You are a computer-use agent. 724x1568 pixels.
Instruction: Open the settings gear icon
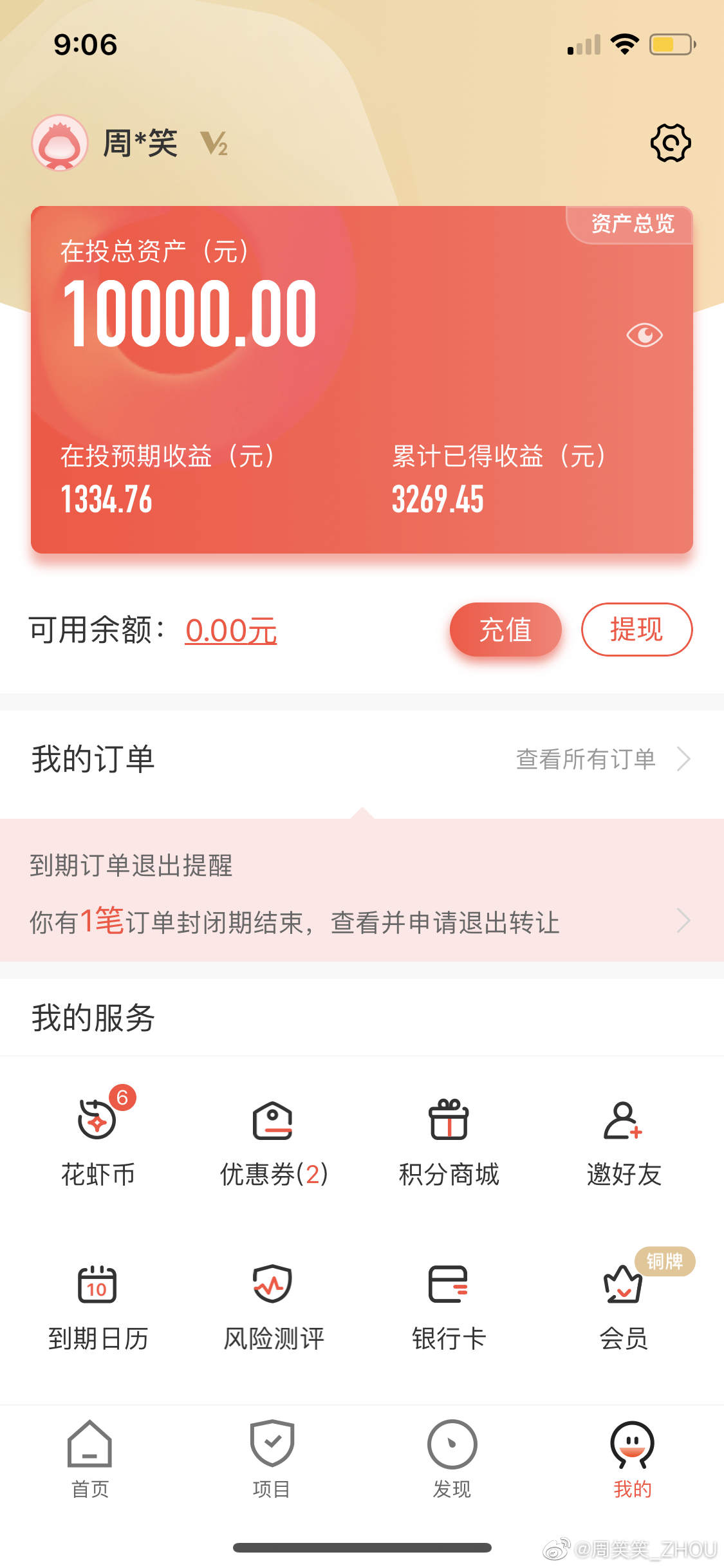(x=671, y=143)
